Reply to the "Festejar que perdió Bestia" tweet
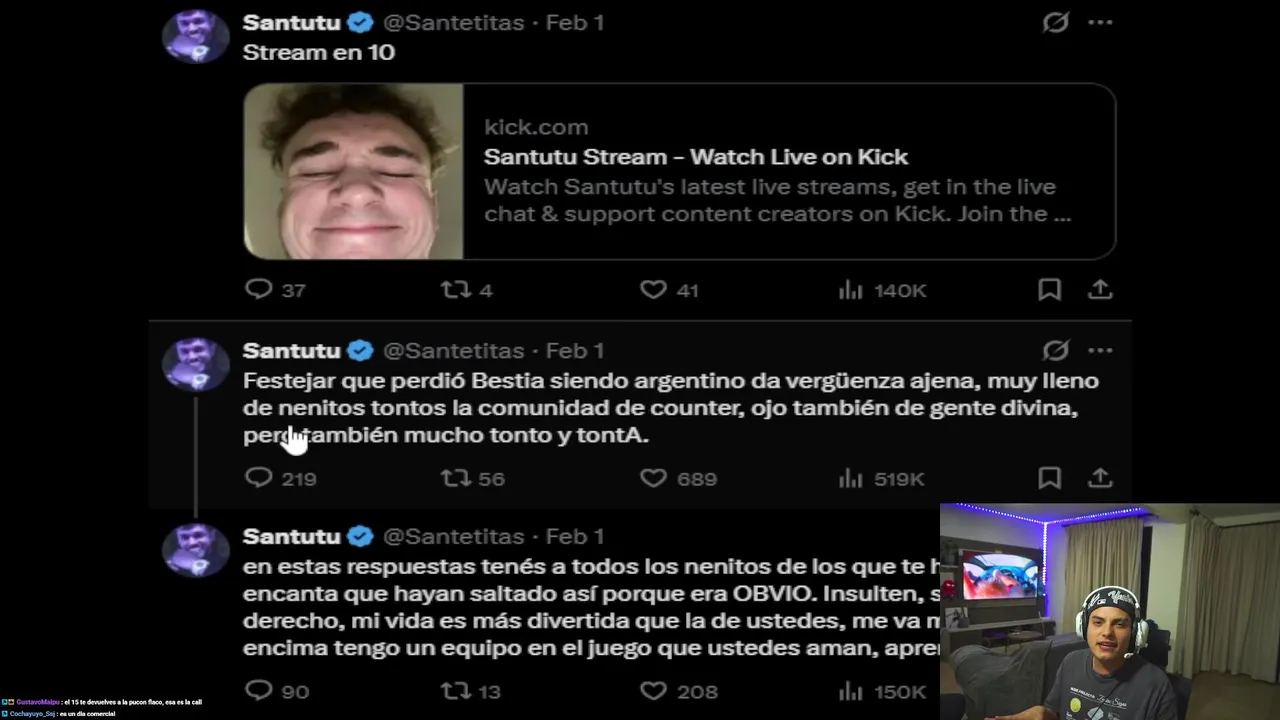 coord(259,478)
